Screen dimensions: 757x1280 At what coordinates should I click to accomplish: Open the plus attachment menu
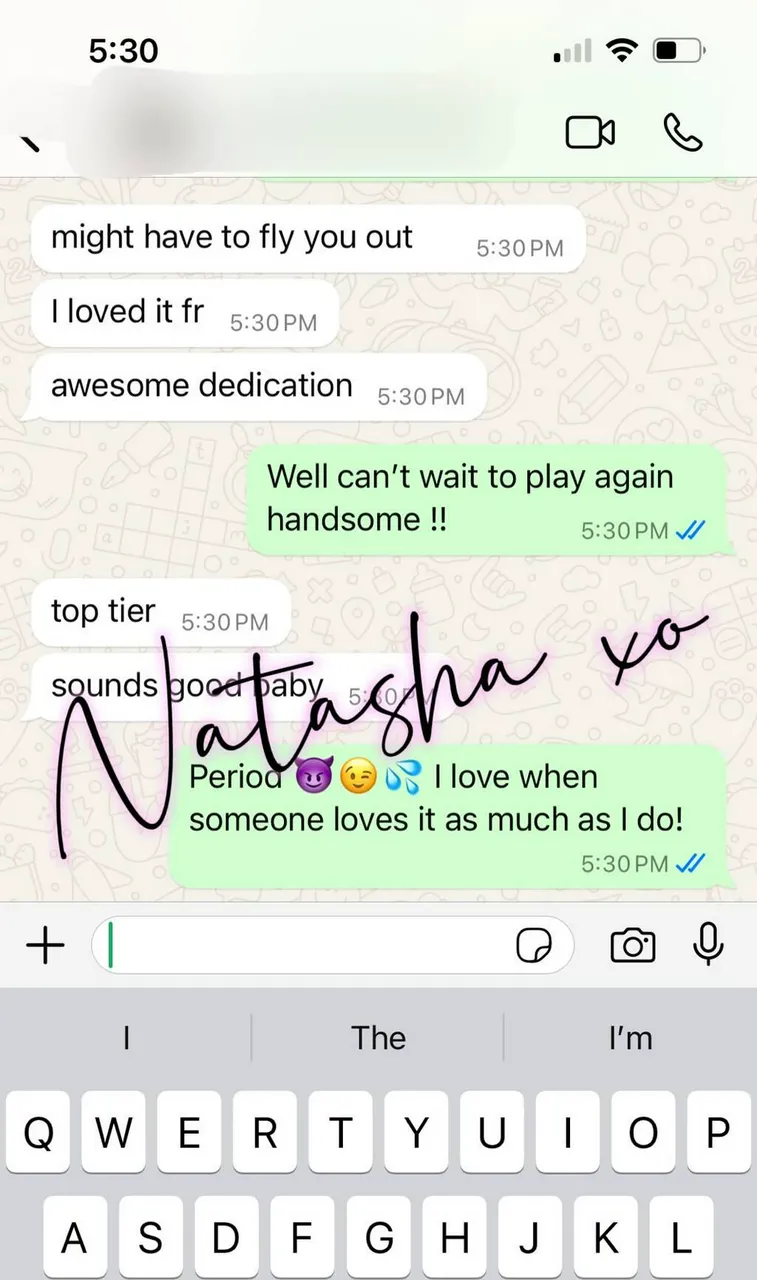pos(44,945)
